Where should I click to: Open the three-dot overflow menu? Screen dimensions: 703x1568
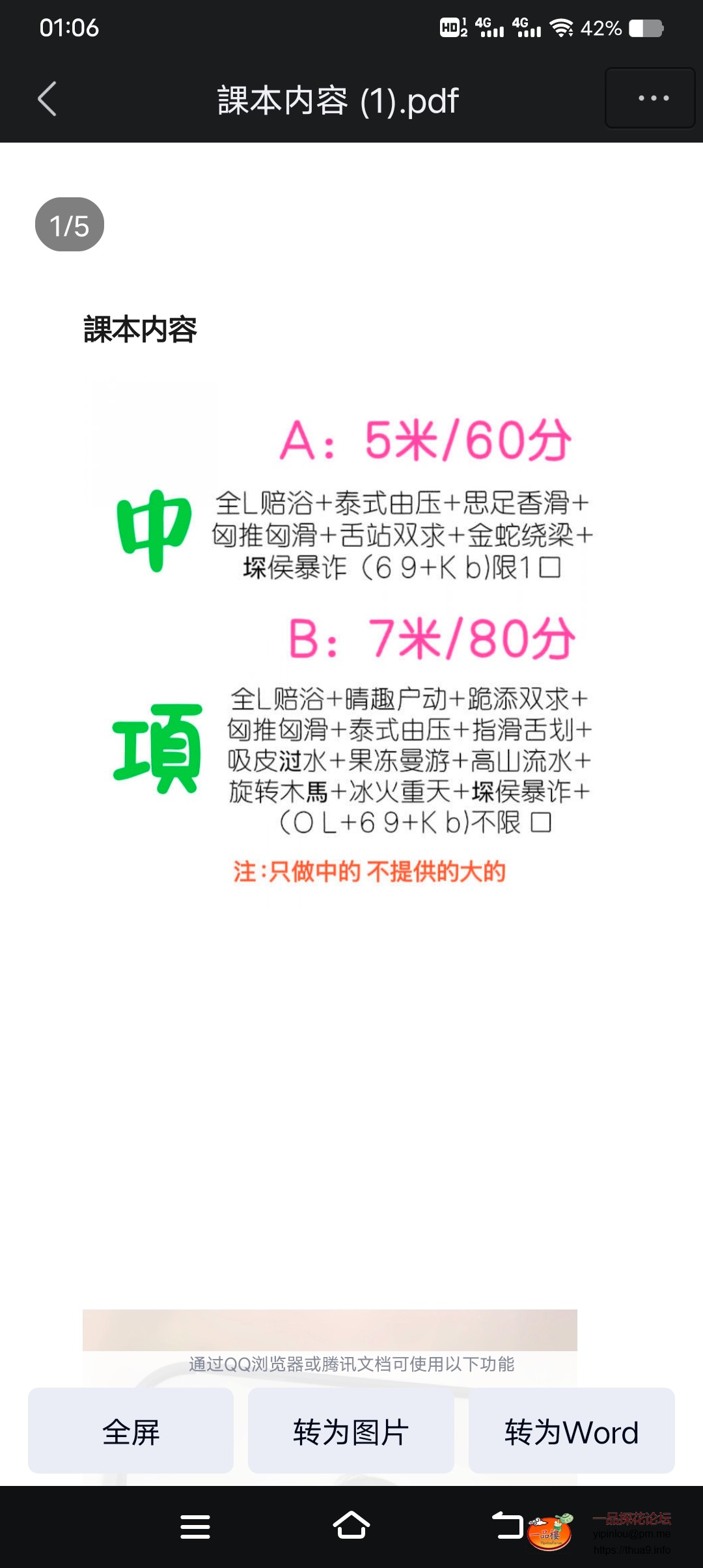(652, 98)
